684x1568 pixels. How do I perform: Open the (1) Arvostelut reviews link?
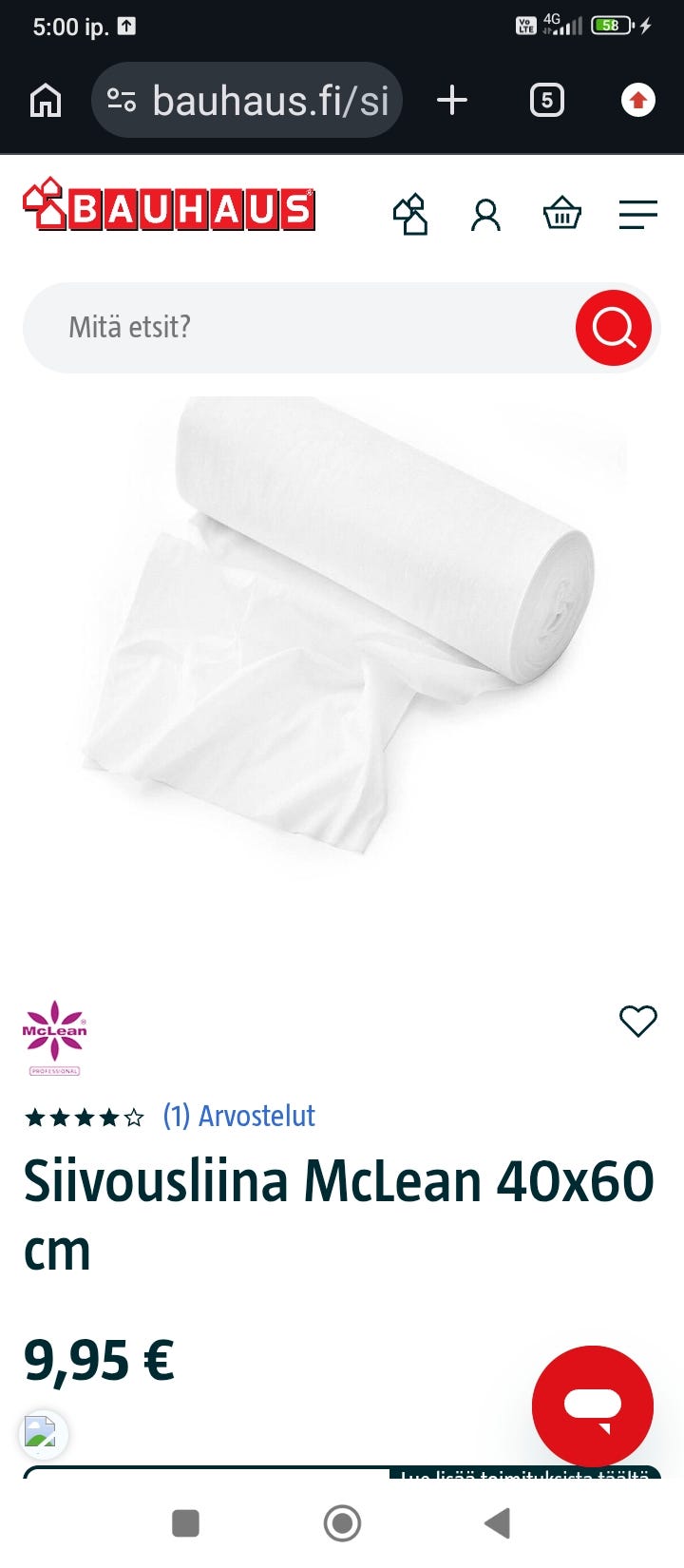238,1116
